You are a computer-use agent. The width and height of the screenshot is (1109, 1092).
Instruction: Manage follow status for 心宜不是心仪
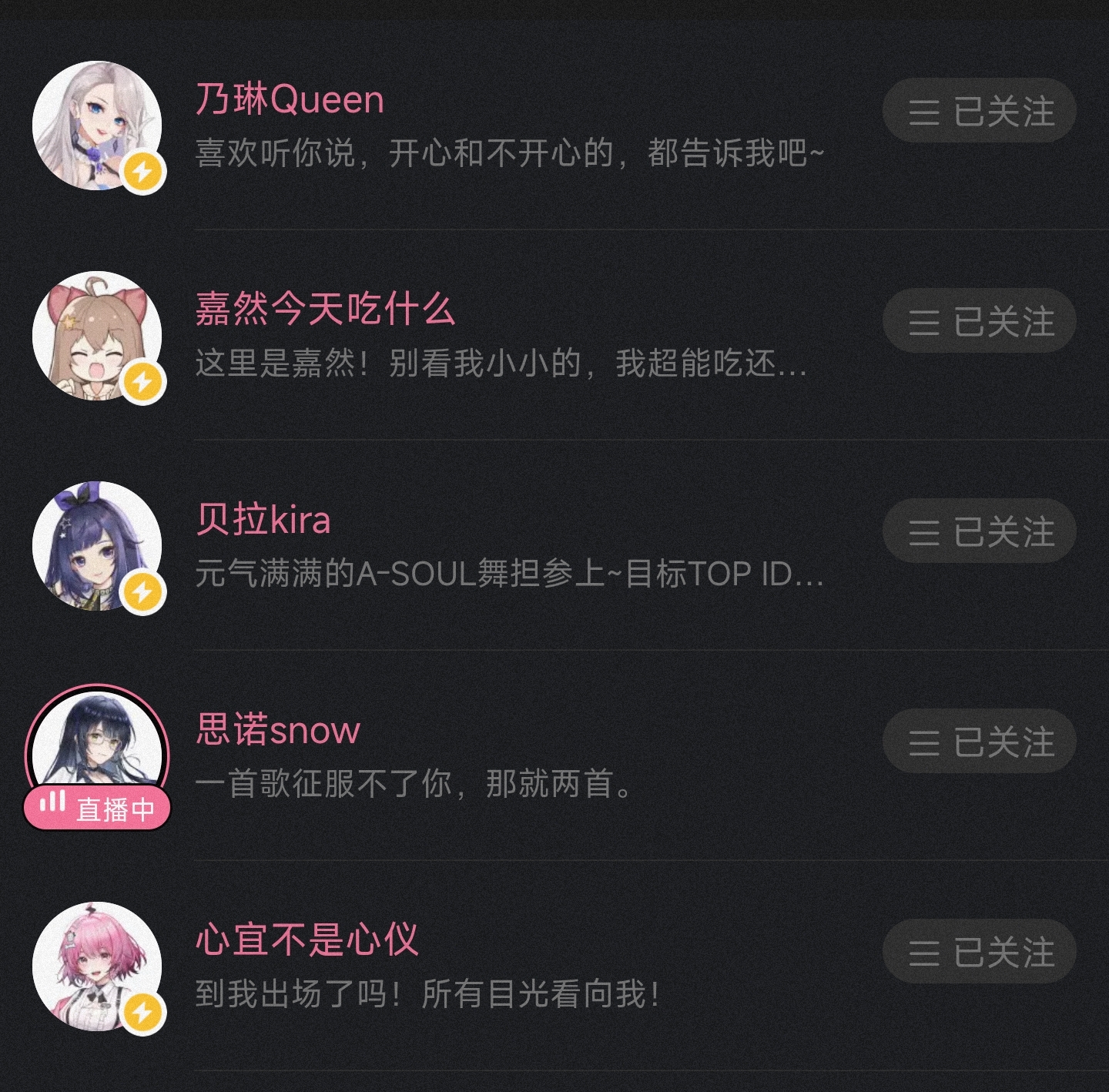click(979, 952)
